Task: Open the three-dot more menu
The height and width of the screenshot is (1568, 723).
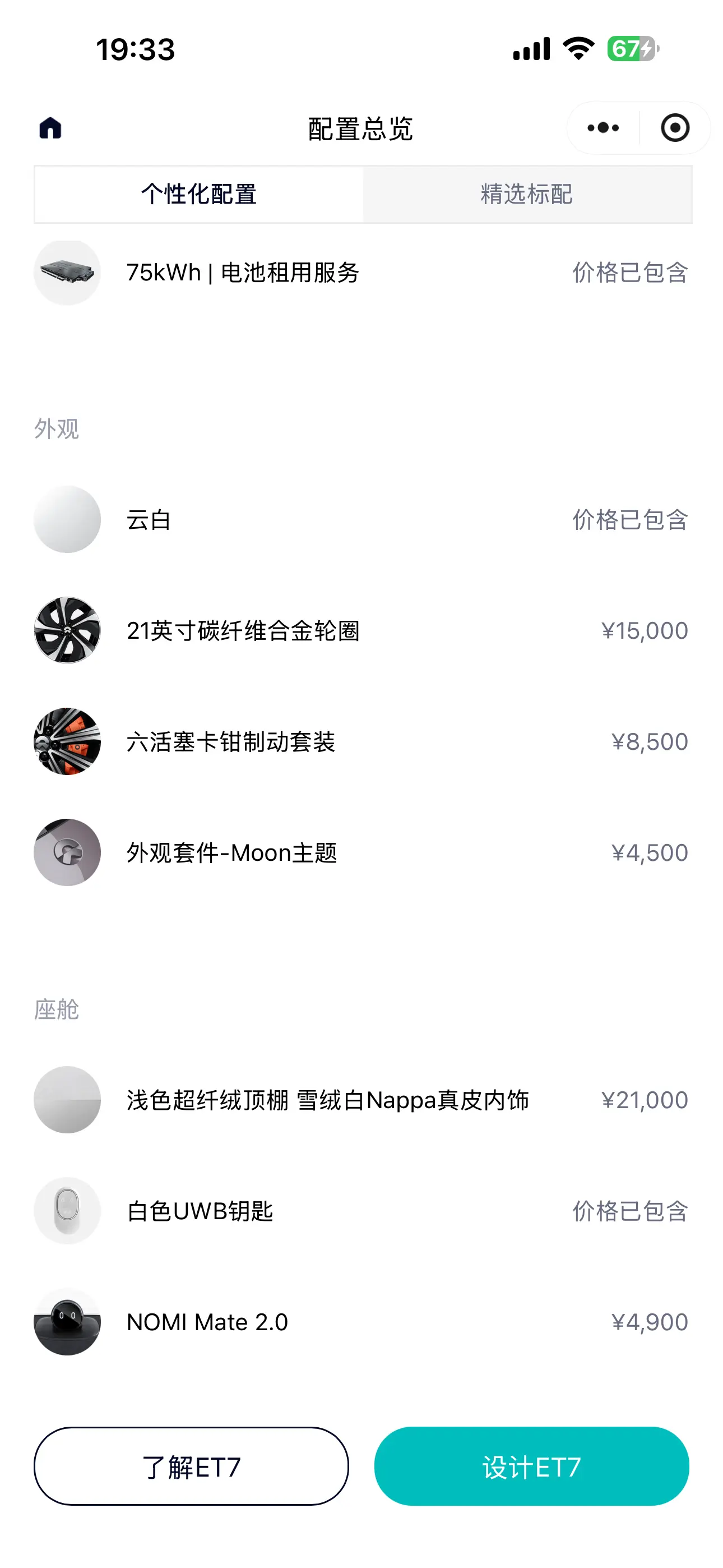Action: (603, 128)
